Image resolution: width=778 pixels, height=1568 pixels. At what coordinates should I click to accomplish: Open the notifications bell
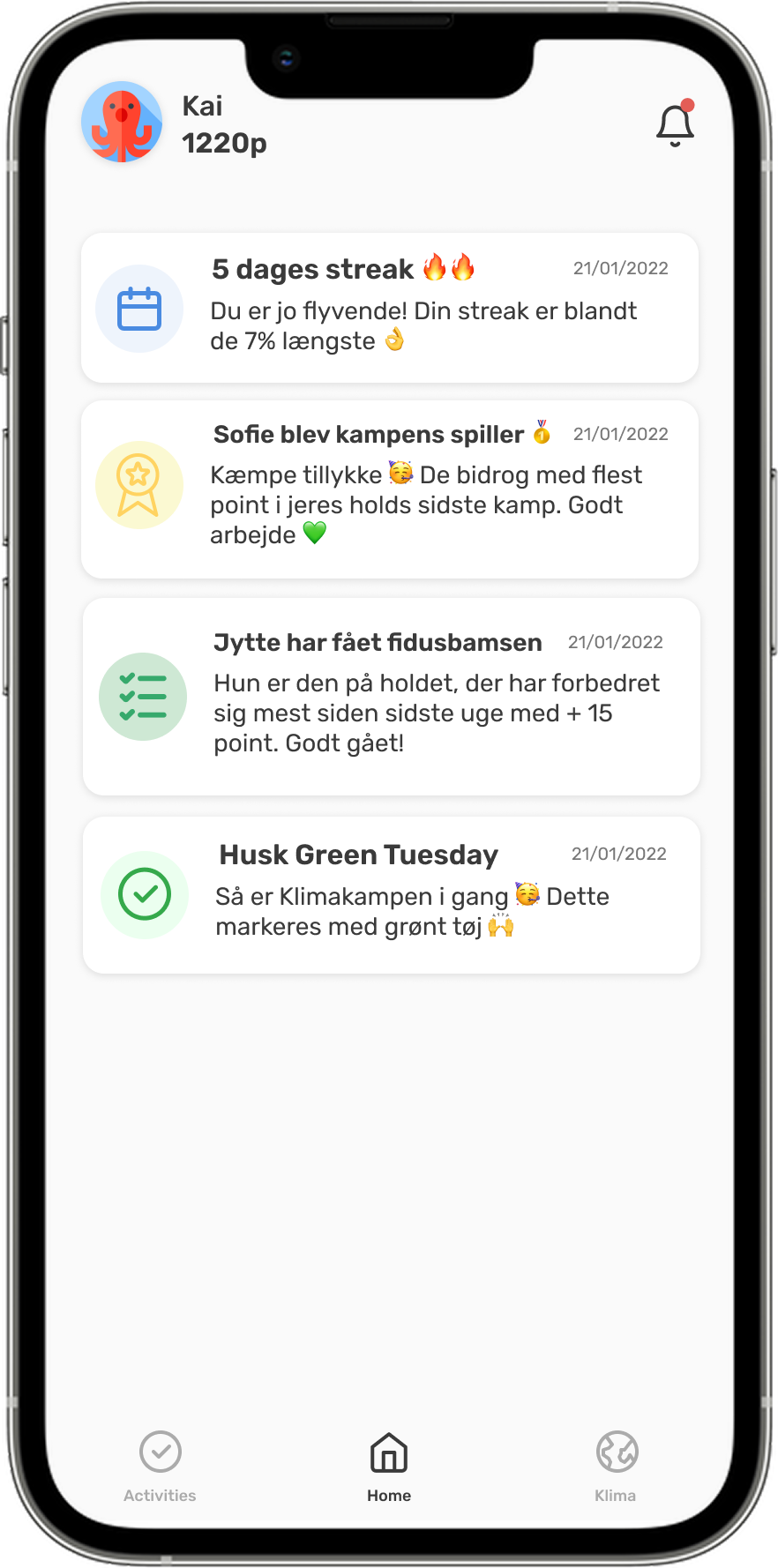pyautogui.click(x=675, y=126)
